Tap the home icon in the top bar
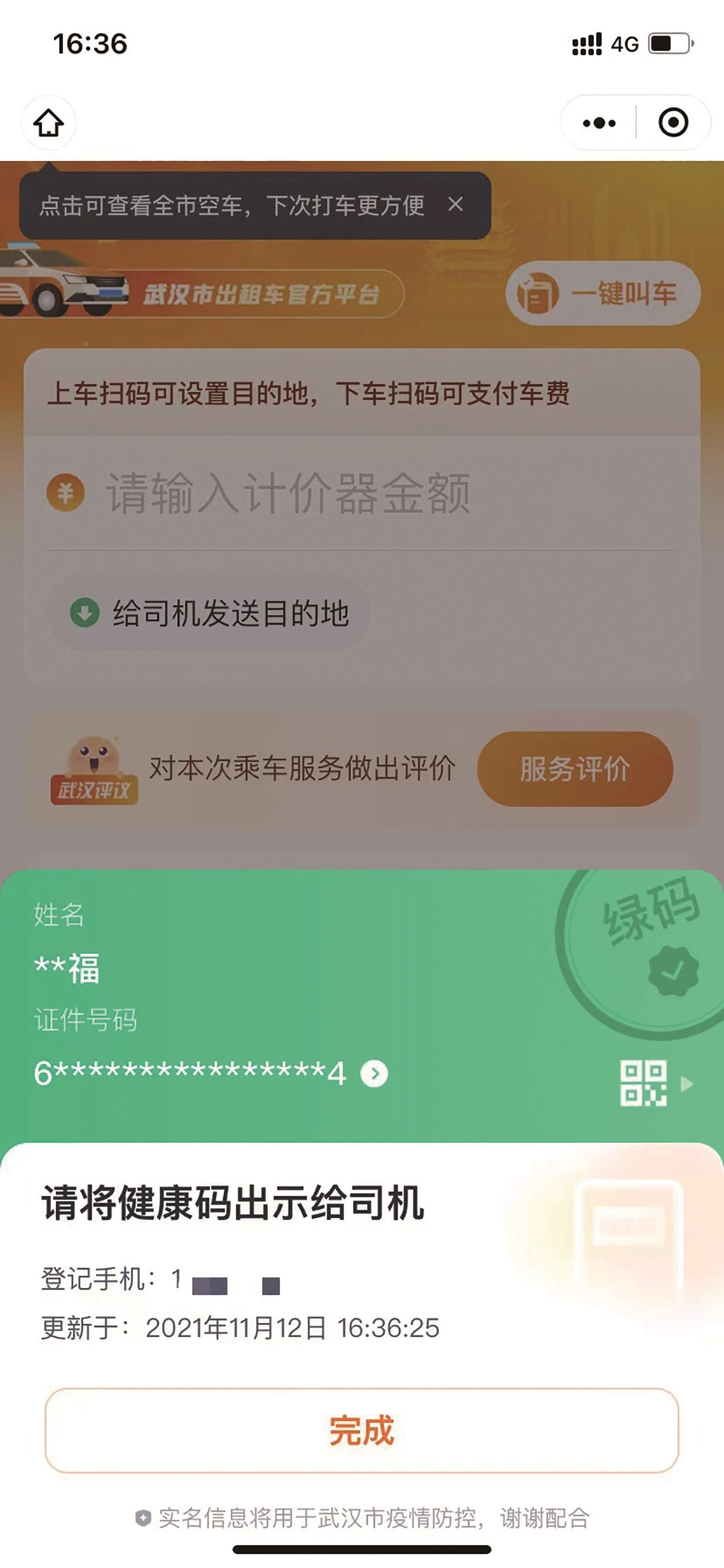The image size is (724, 1568). [x=49, y=123]
